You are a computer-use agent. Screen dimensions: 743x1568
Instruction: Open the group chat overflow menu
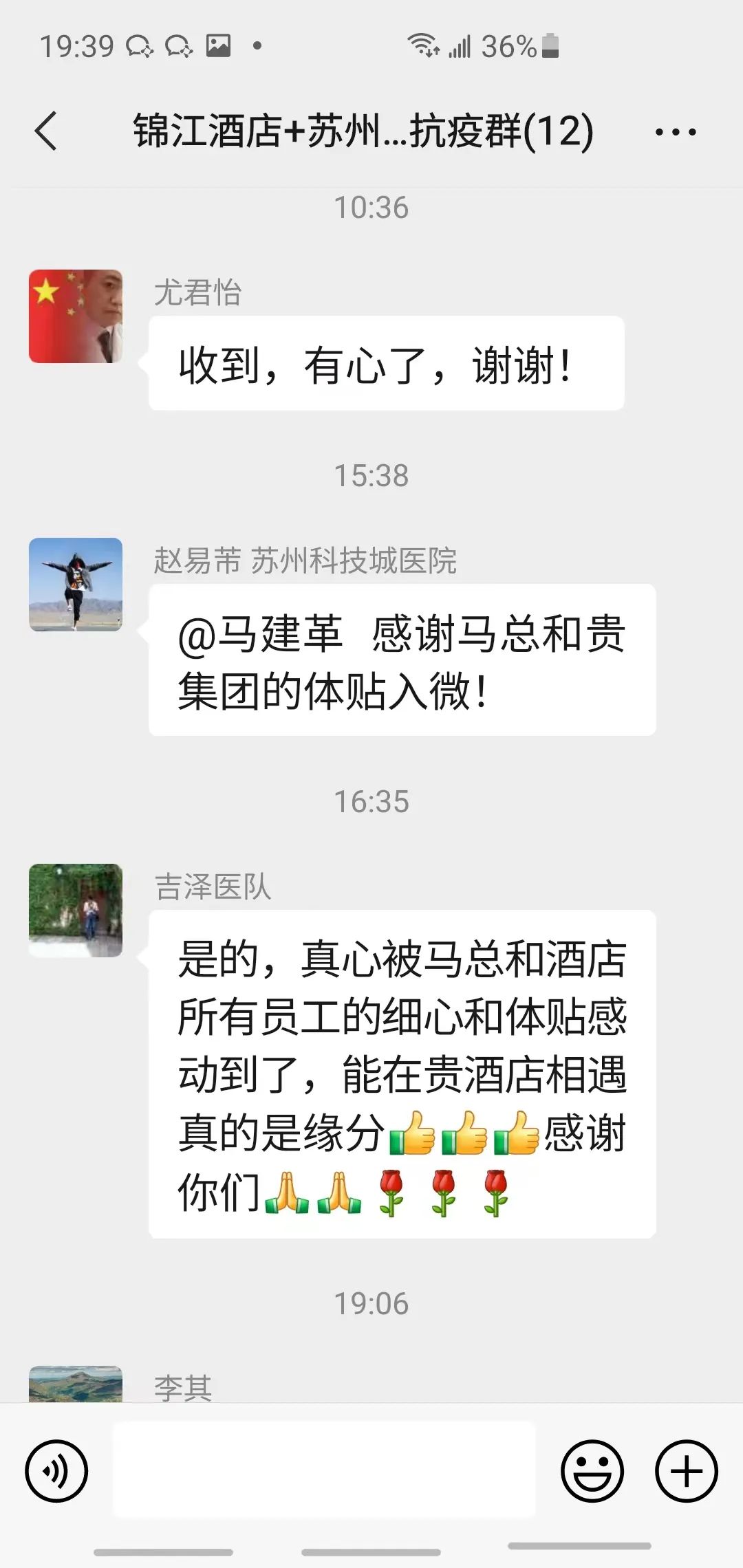coord(675,131)
